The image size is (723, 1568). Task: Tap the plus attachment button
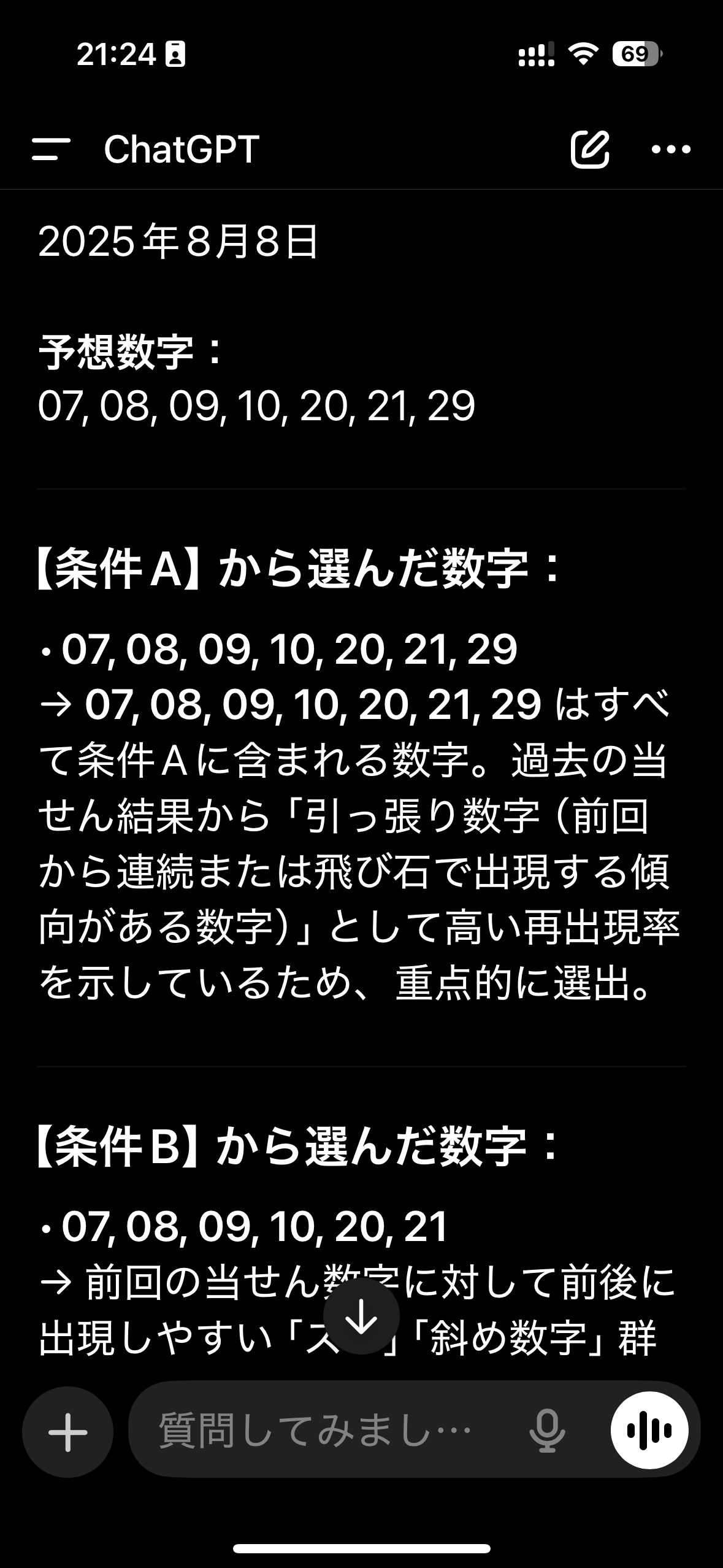(x=67, y=1432)
